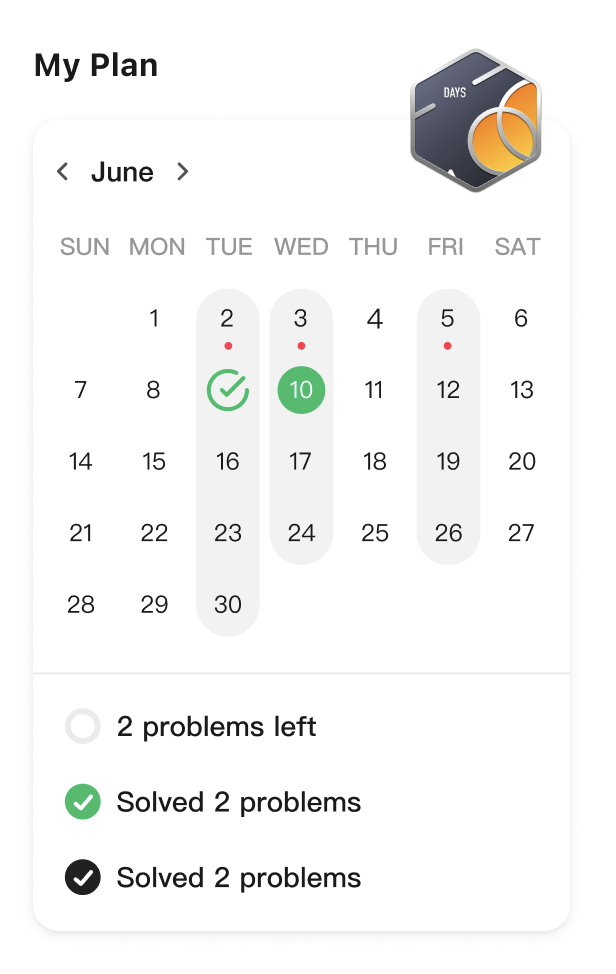Select June 1 on the calendar
This screenshot has width=616, height=974.
click(154, 319)
